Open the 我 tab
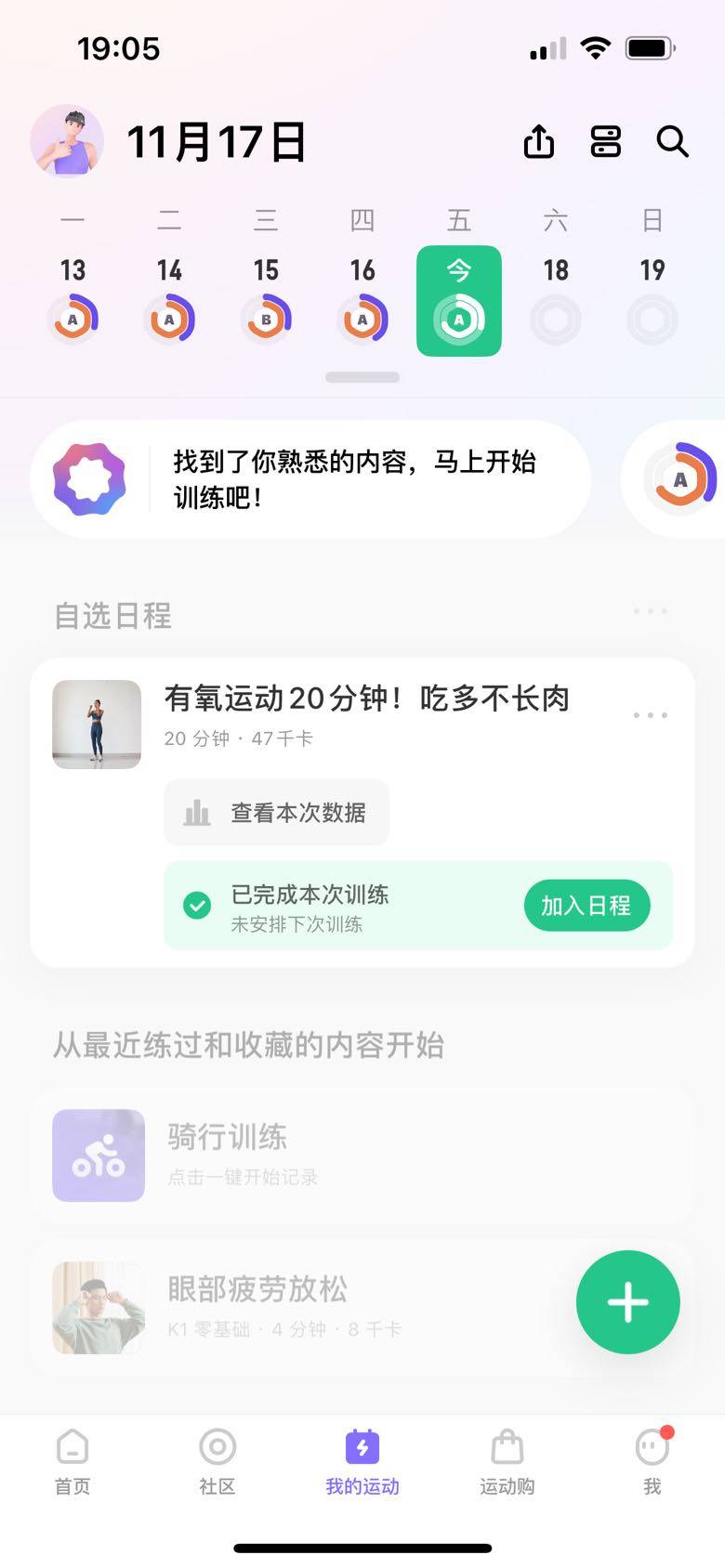 [x=652, y=1462]
